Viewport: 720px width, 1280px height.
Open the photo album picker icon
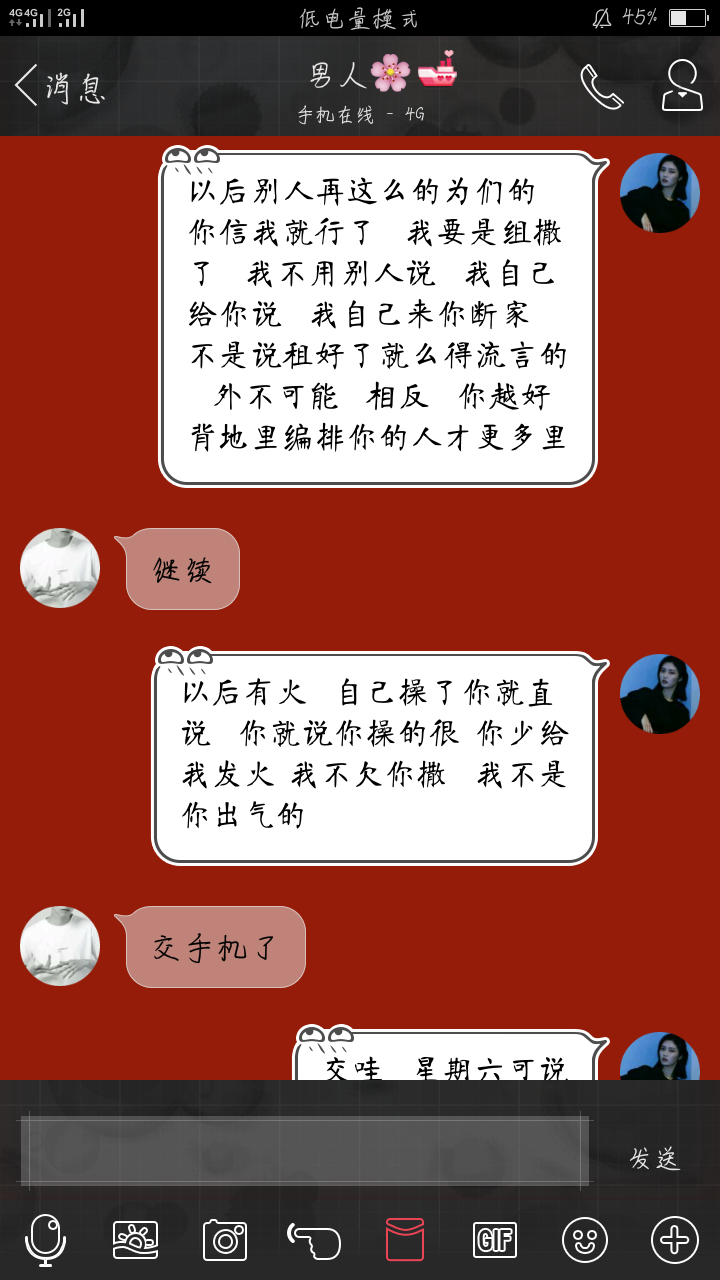tap(133, 1239)
